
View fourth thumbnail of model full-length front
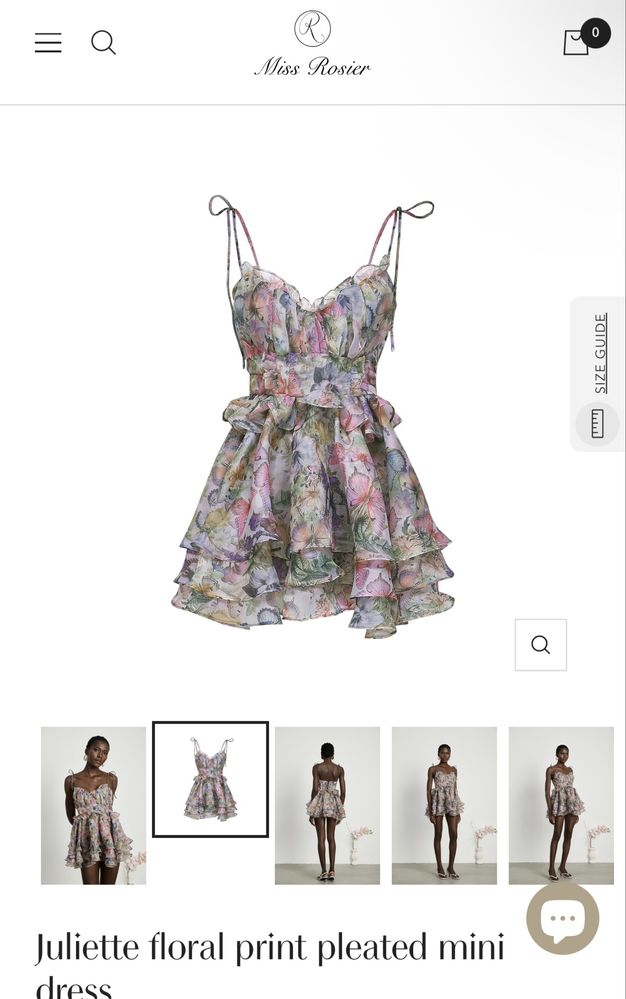pos(444,805)
